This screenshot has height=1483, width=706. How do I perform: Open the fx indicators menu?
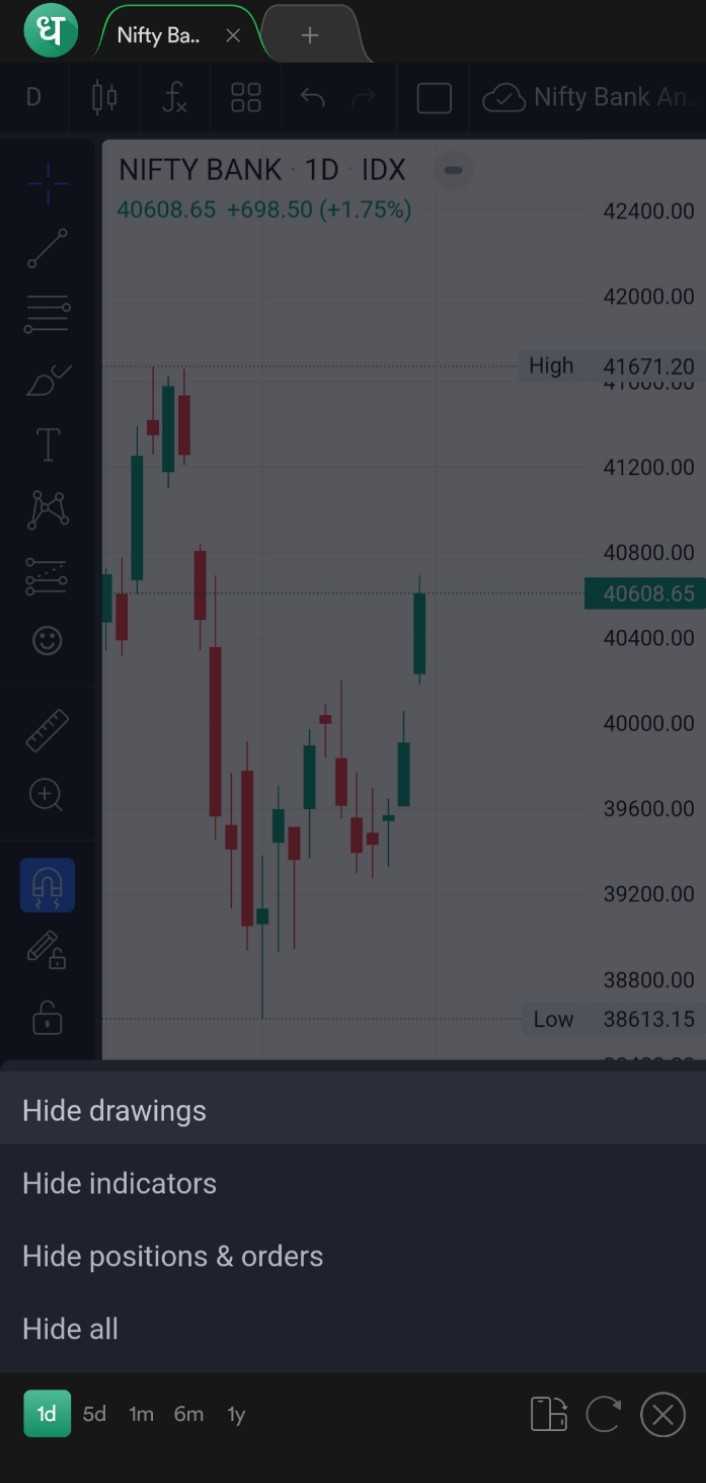point(175,97)
